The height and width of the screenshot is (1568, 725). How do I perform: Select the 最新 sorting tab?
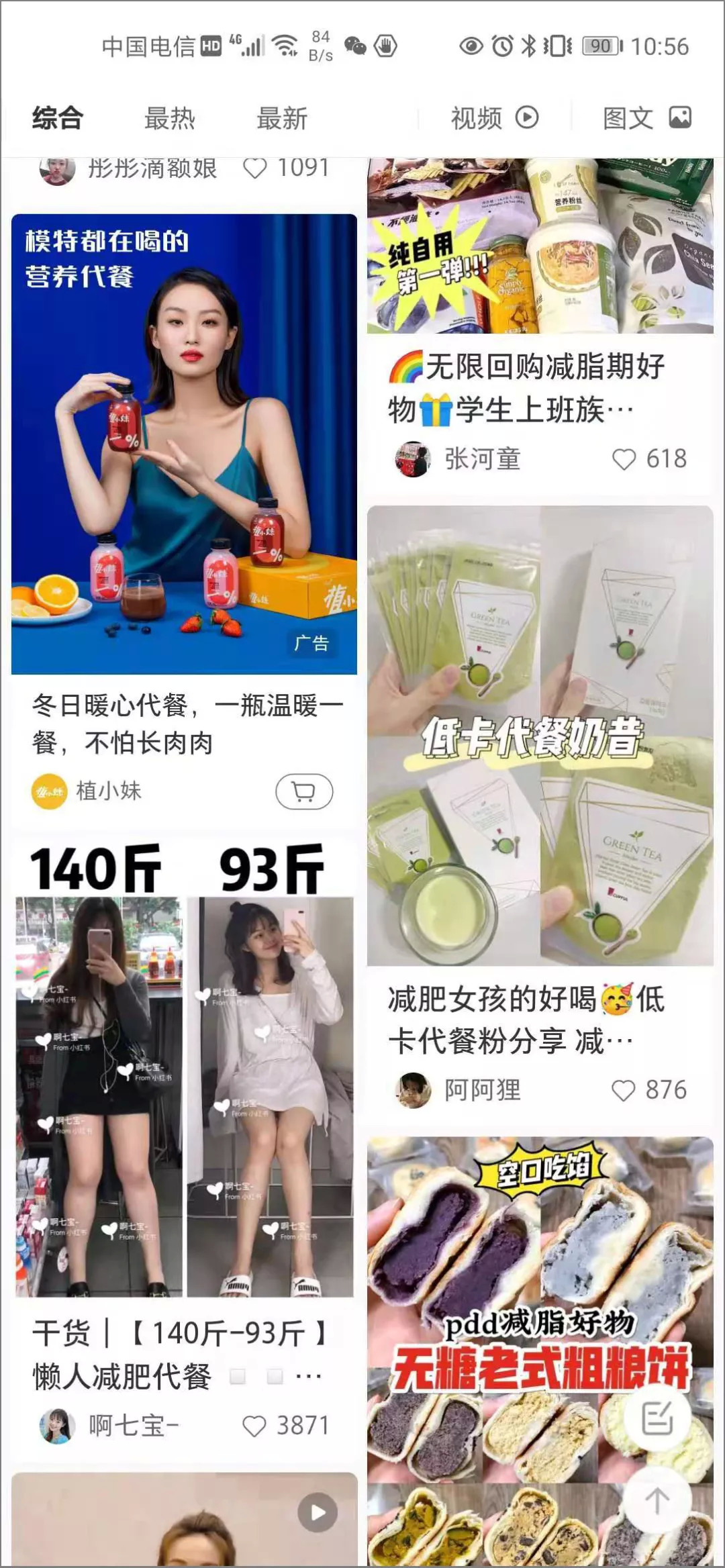(x=282, y=119)
